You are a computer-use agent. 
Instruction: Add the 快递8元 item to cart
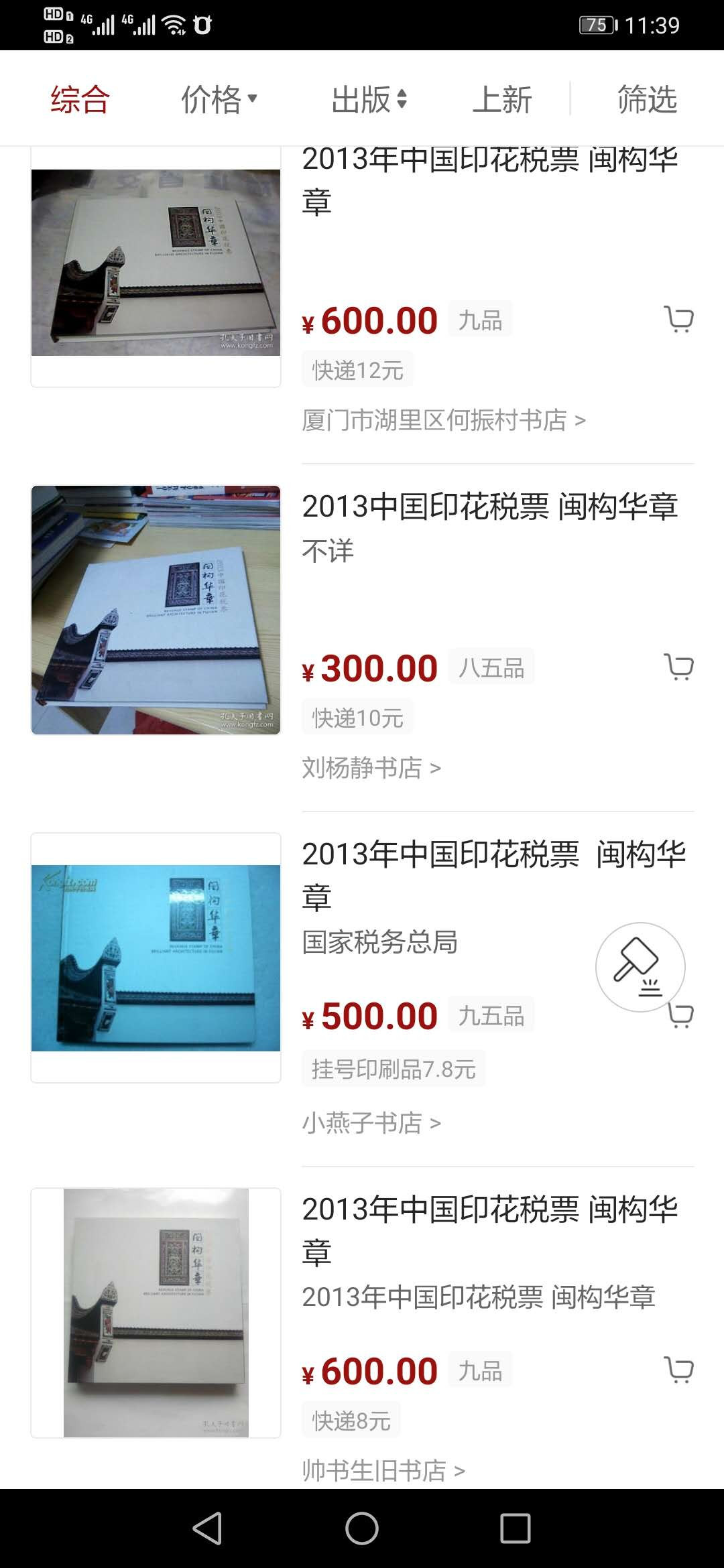pos(679,1370)
